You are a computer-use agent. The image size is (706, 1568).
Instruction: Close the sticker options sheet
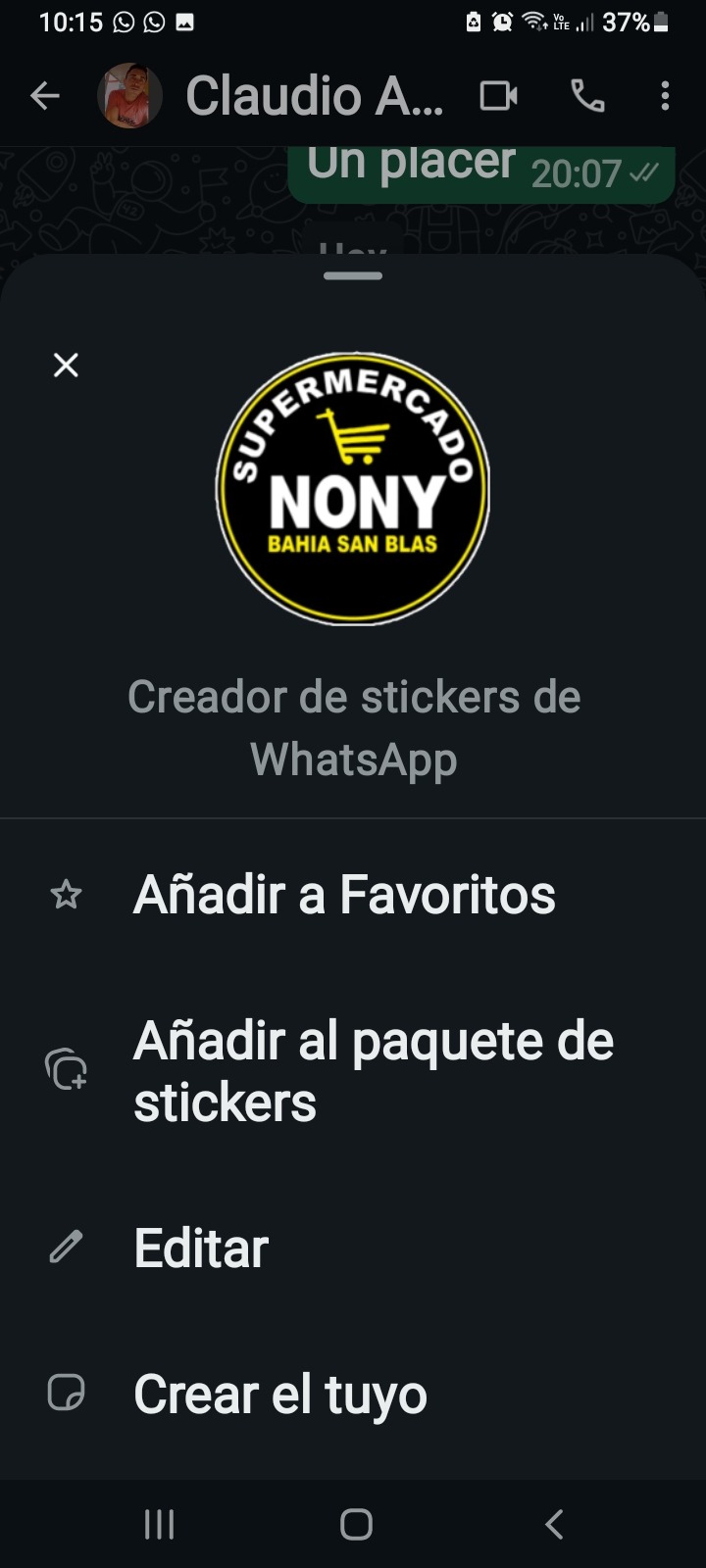tap(66, 366)
